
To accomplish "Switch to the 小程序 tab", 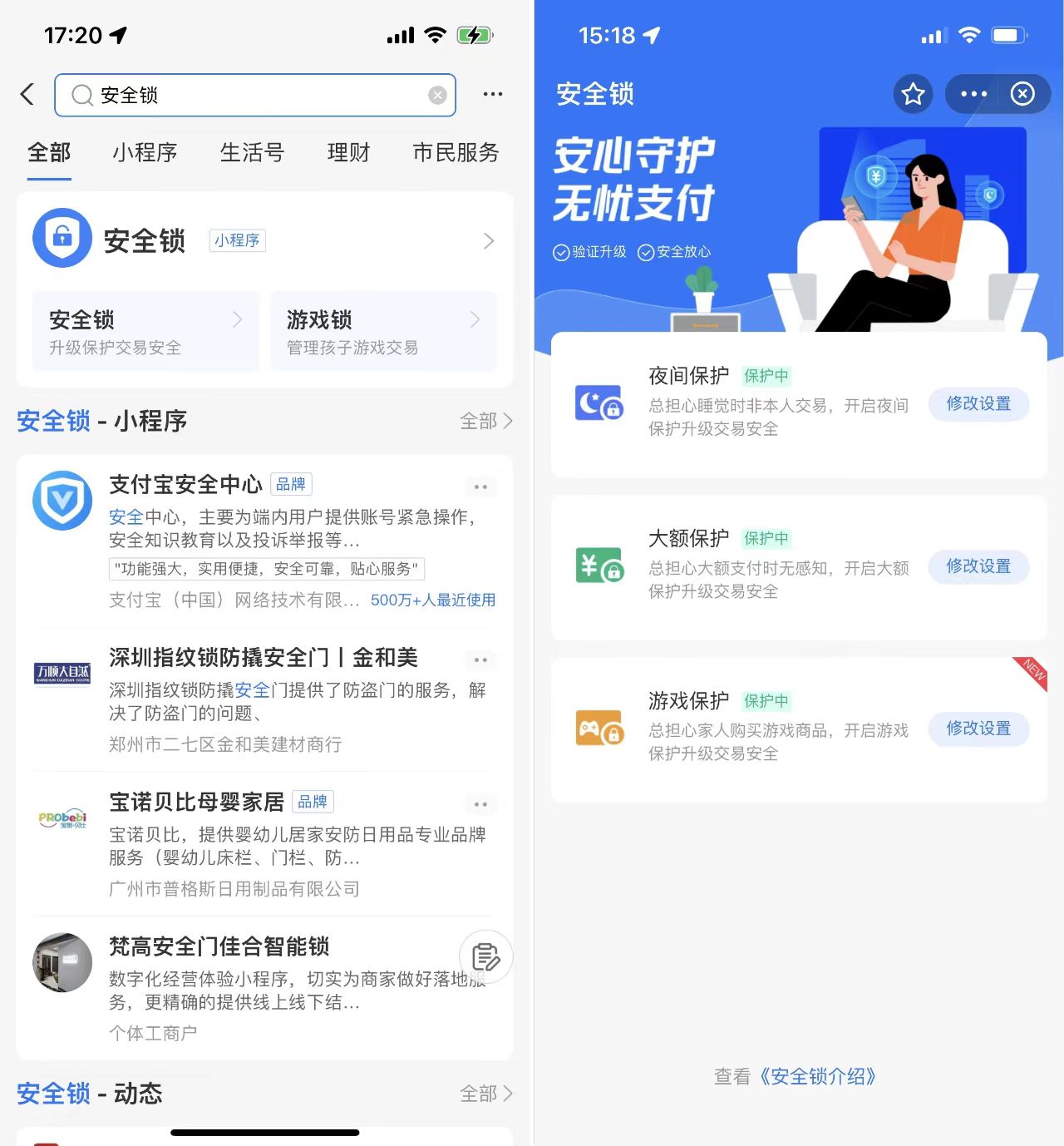I will pos(145,153).
